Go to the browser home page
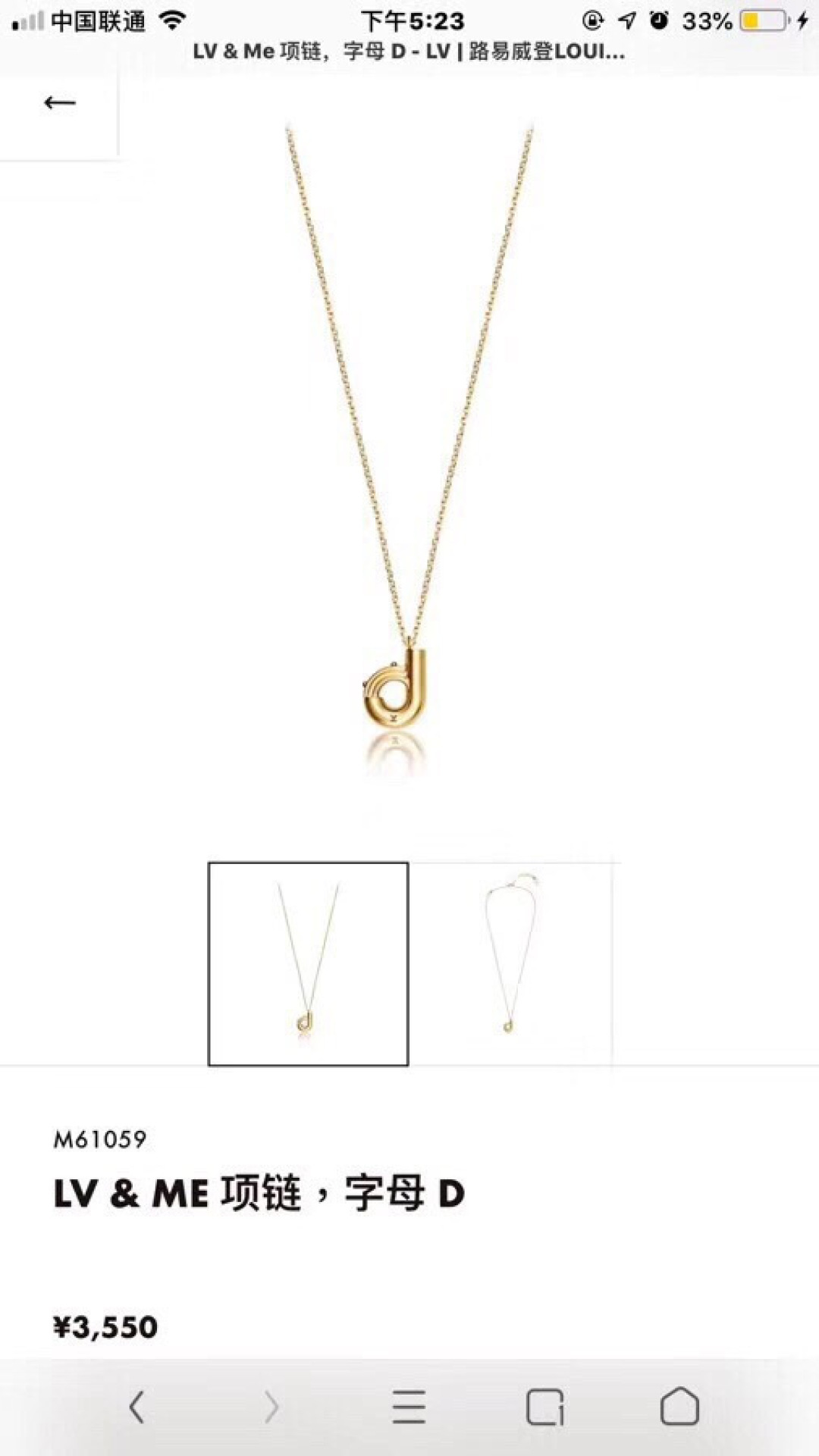The height and width of the screenshot is (1456, 819). (679, 1407)
